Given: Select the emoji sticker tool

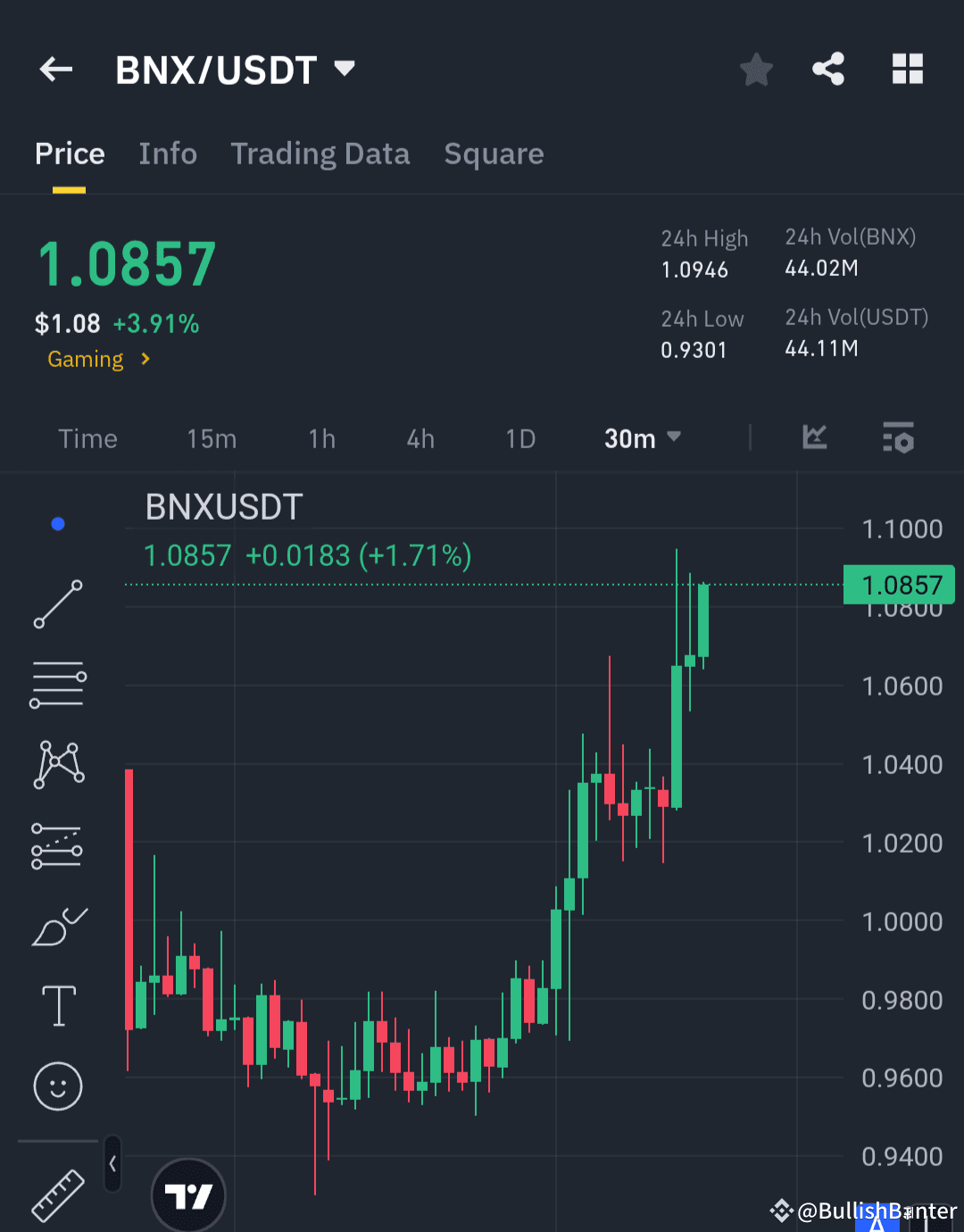Looking at the screenshot, I should point(58,1087).
